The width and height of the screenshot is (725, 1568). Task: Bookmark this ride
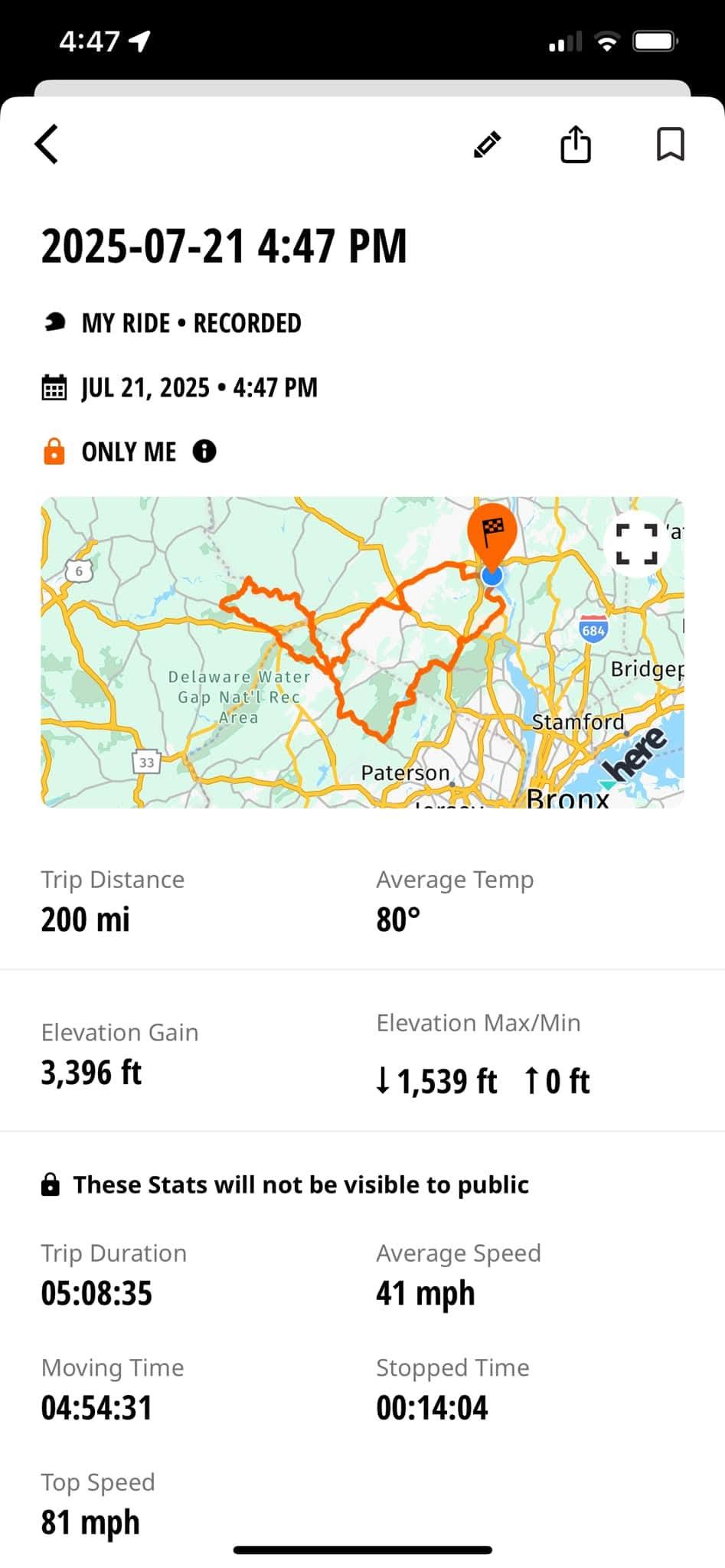pos(670,144)
